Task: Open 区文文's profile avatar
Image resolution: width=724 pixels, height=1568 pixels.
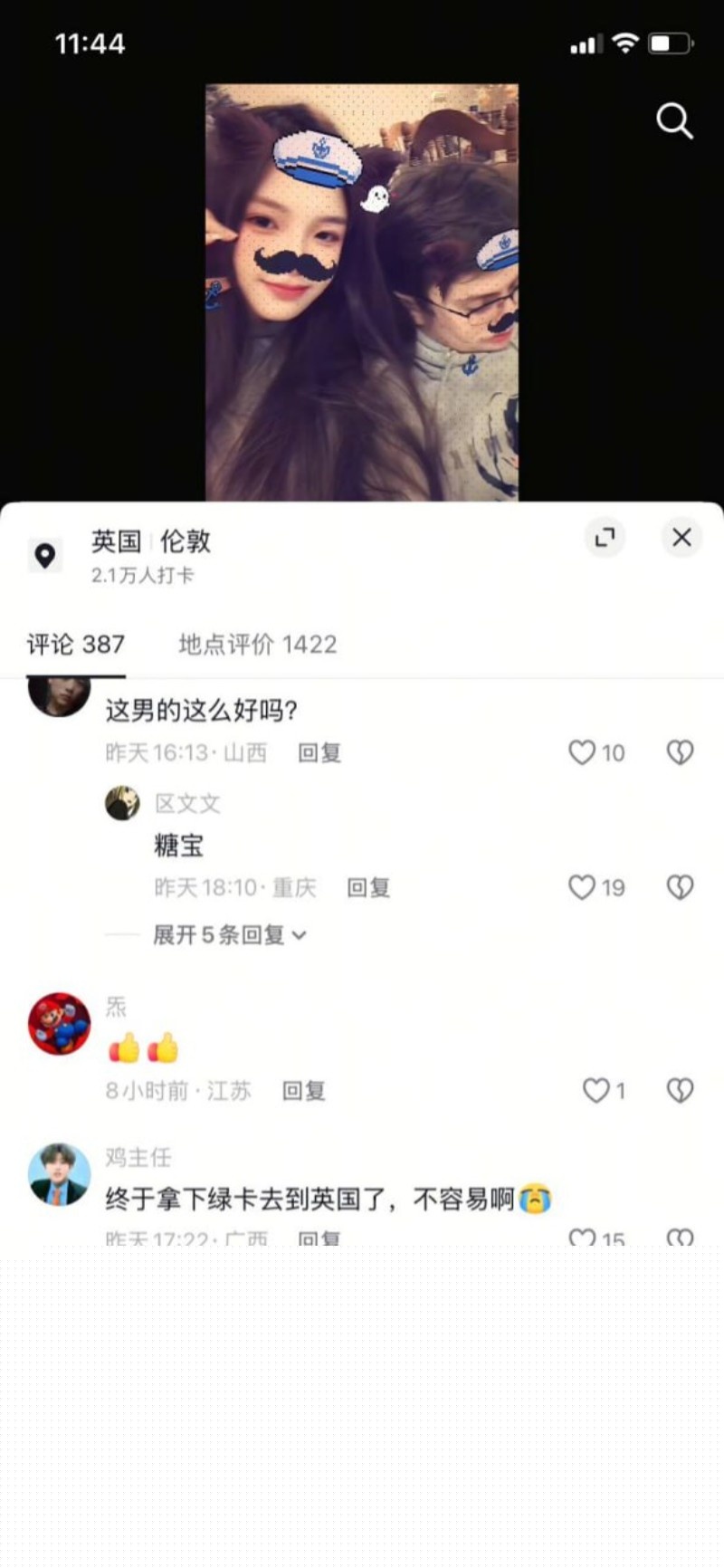Action: pyautogui.click(x=122, y=803)
